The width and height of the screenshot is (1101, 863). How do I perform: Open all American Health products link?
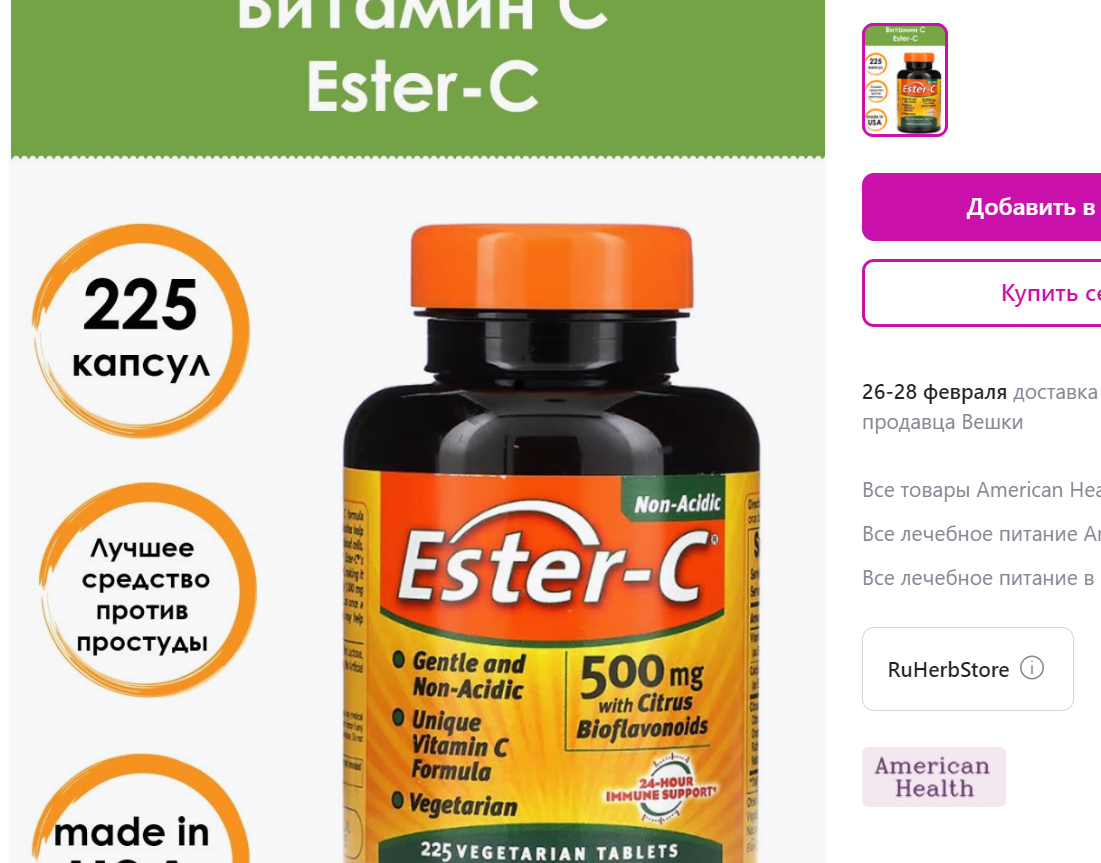[x=980, y=490]
